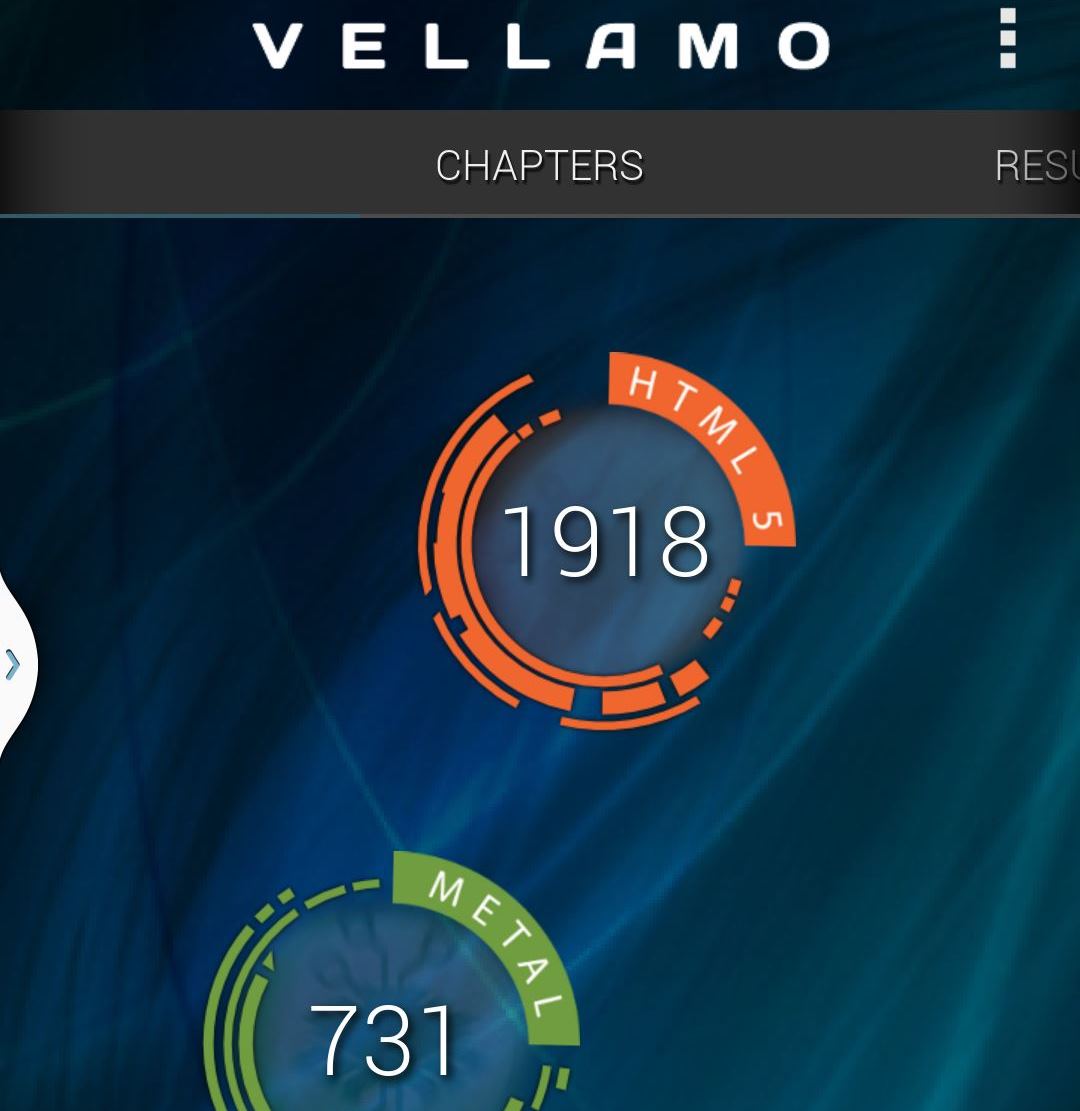Expand the side panel arrow handle
This screenshot has width=1080, height=1111.
click(14, 664)
